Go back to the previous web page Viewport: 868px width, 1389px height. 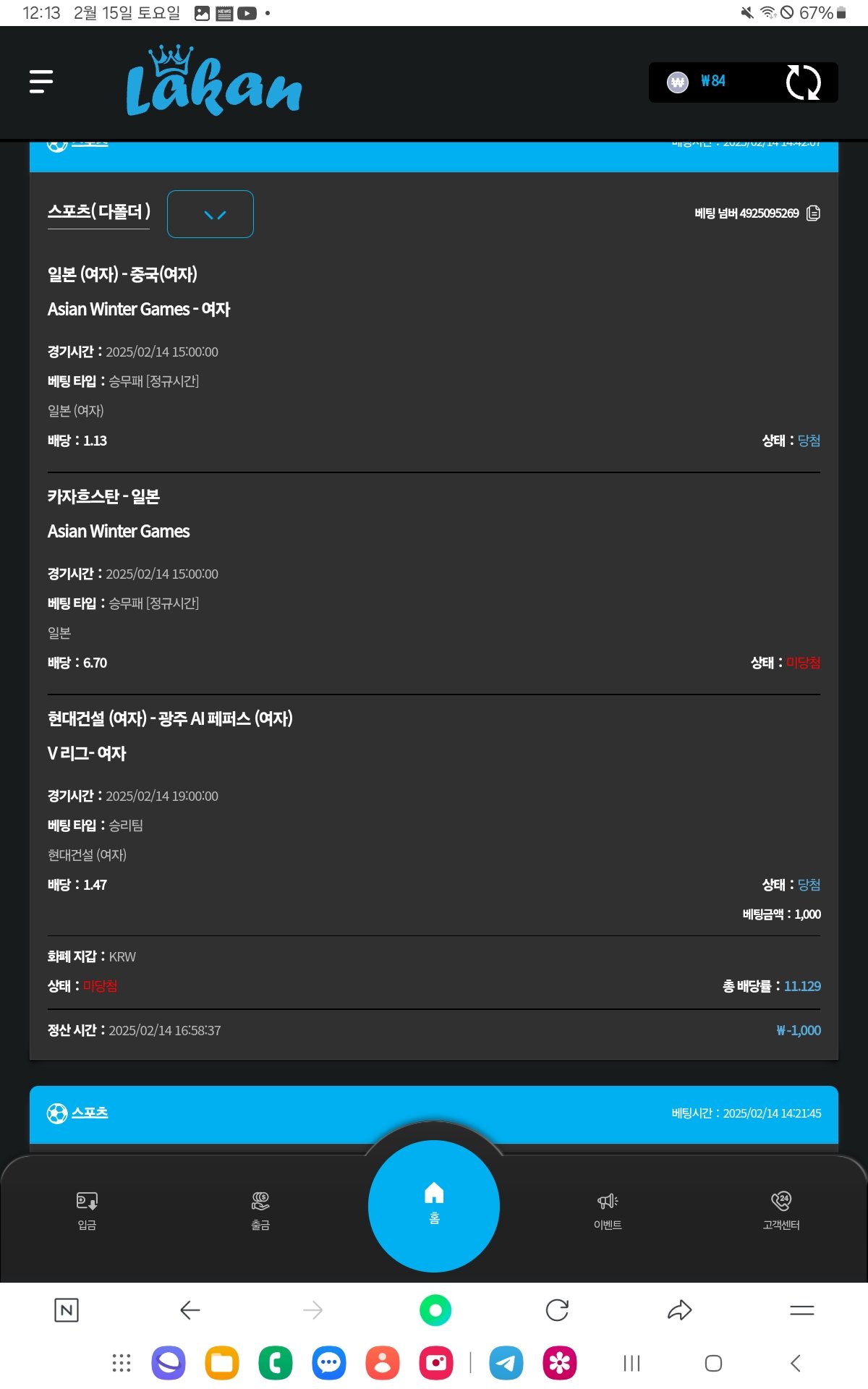pyautogui.click(x=190, y=1310)
